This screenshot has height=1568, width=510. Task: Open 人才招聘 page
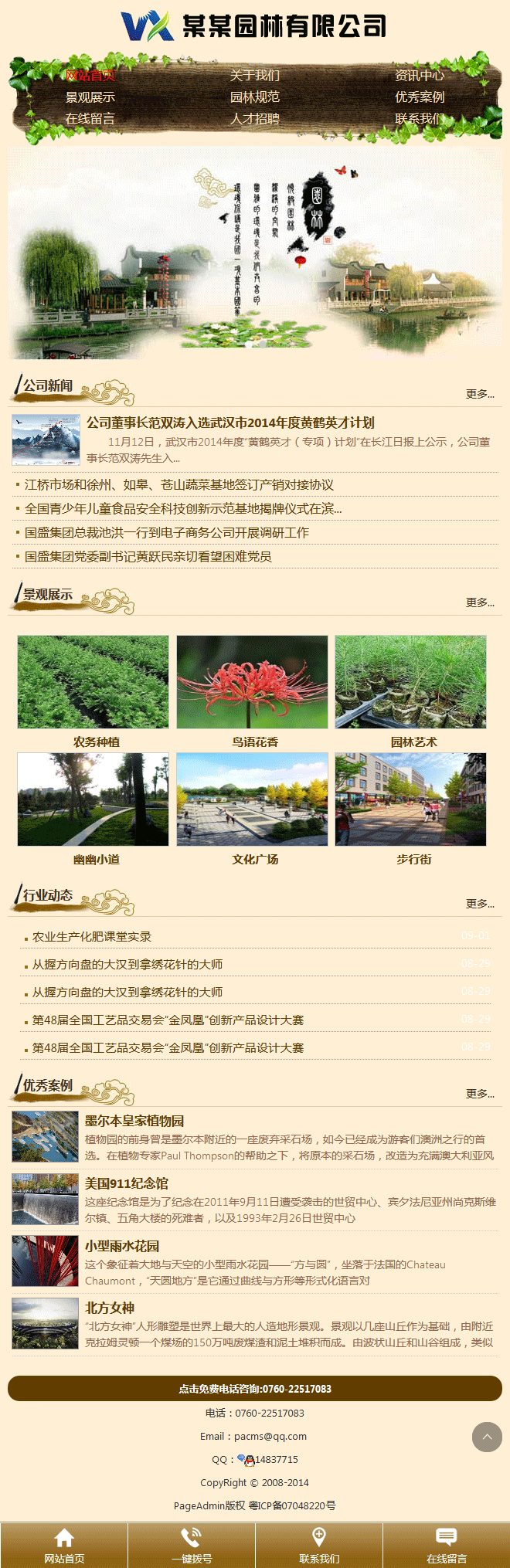point(255,118)
